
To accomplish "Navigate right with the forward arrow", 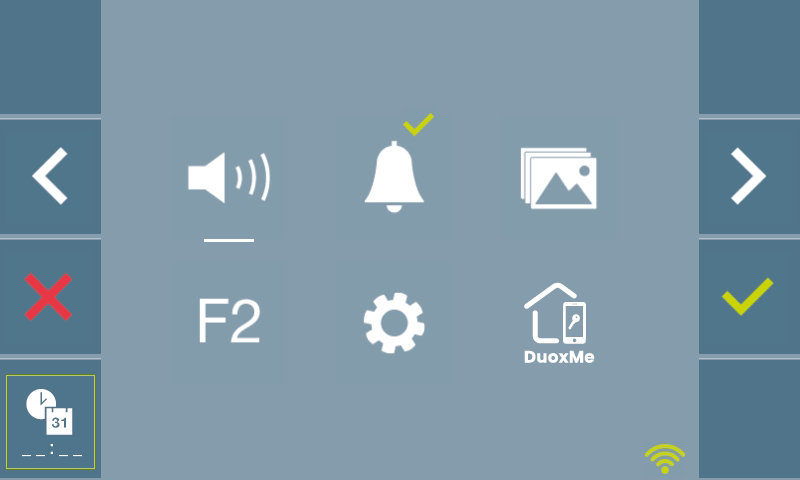I will coord(748,177).
